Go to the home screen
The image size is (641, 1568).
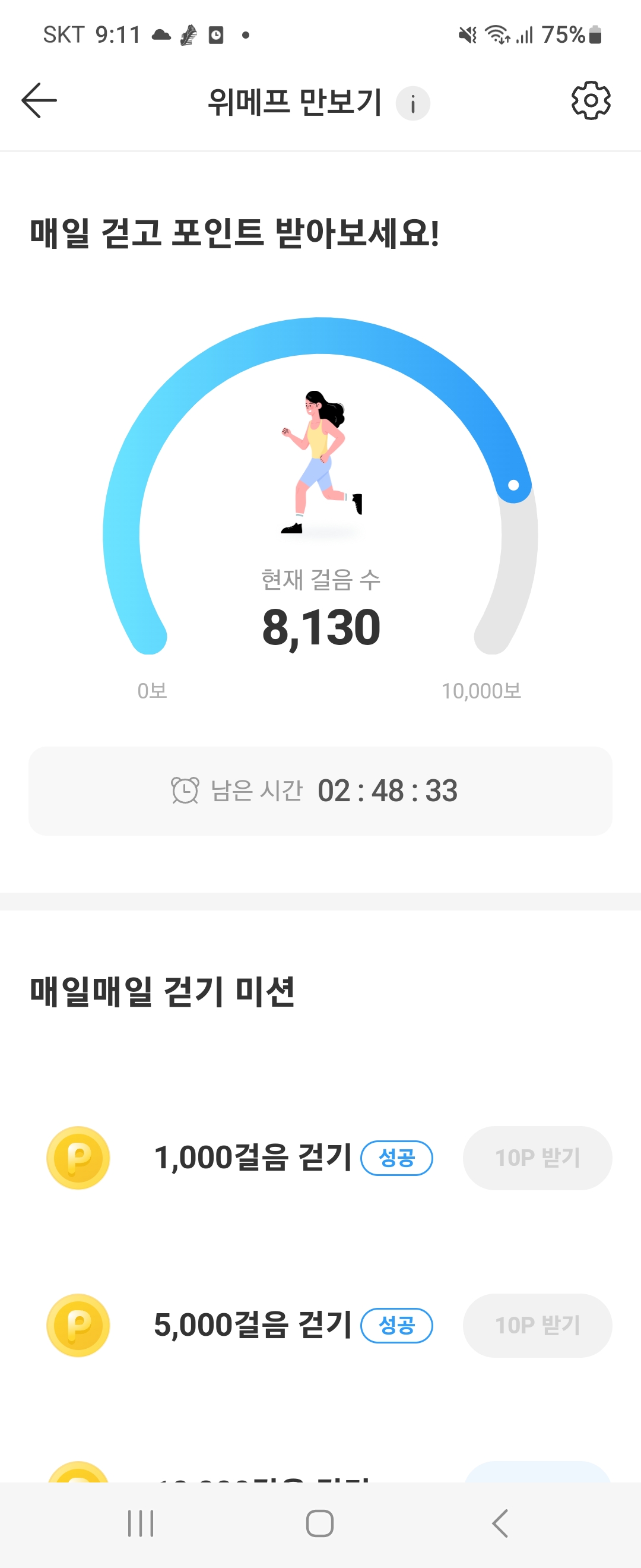[x=320, y=1523]
